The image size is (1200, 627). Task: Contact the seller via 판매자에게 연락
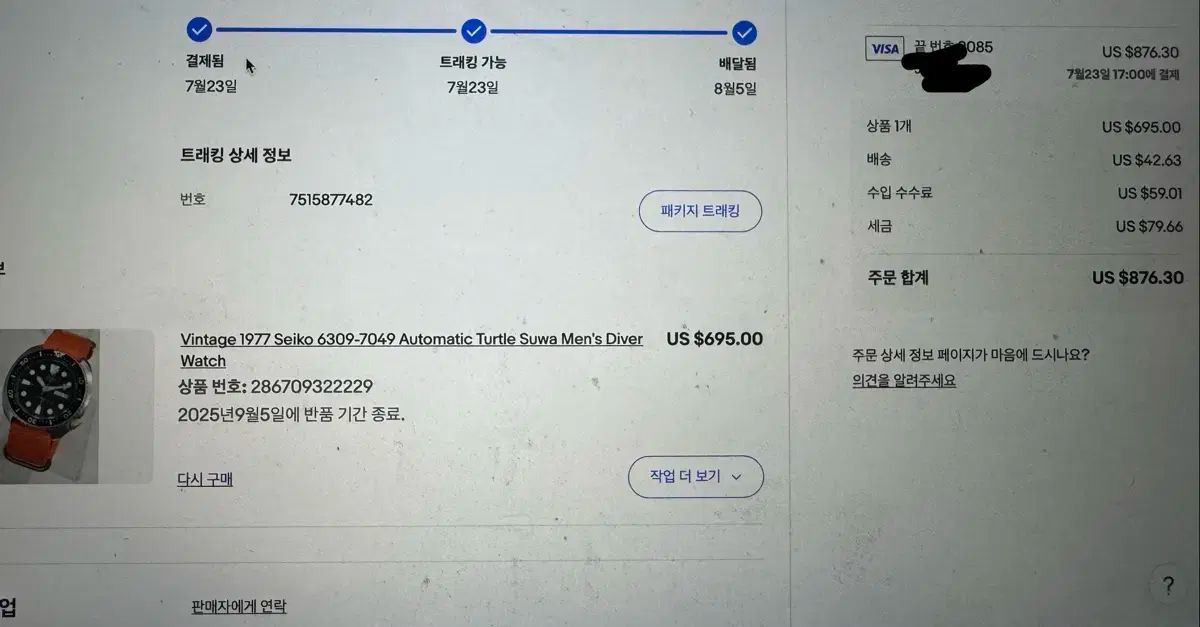239,606
